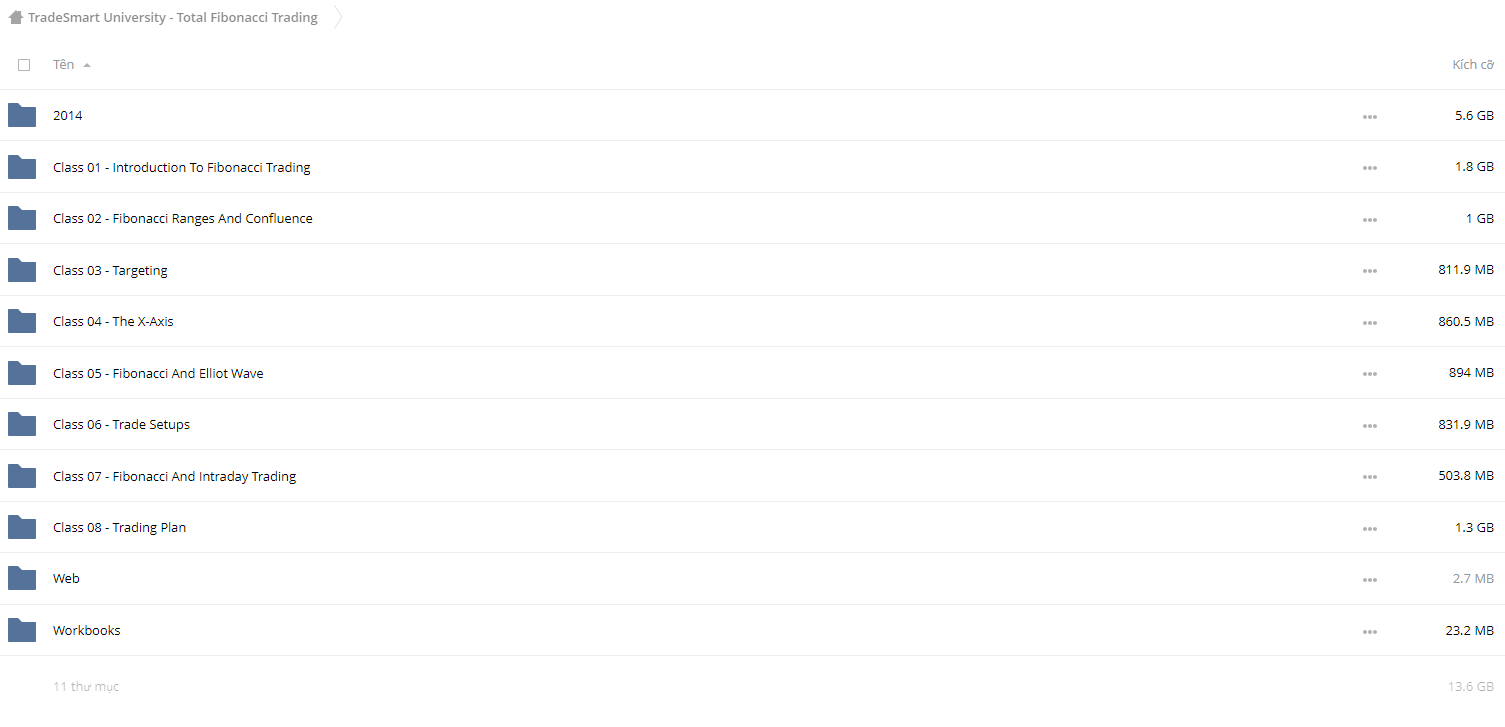Open the 2014 folder

coord(68,116)
